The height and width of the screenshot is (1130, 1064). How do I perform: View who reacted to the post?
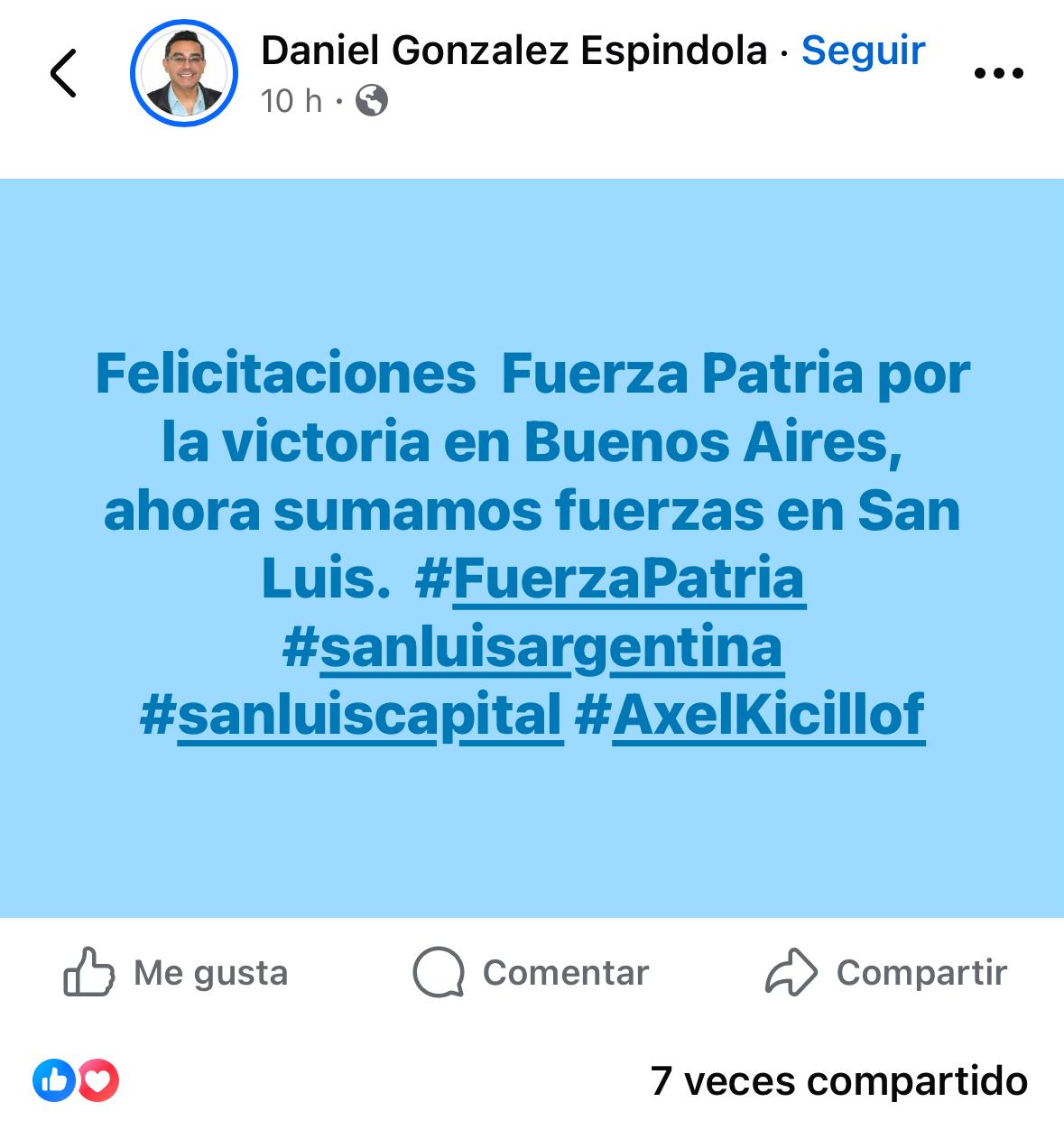click(76, 1080)
